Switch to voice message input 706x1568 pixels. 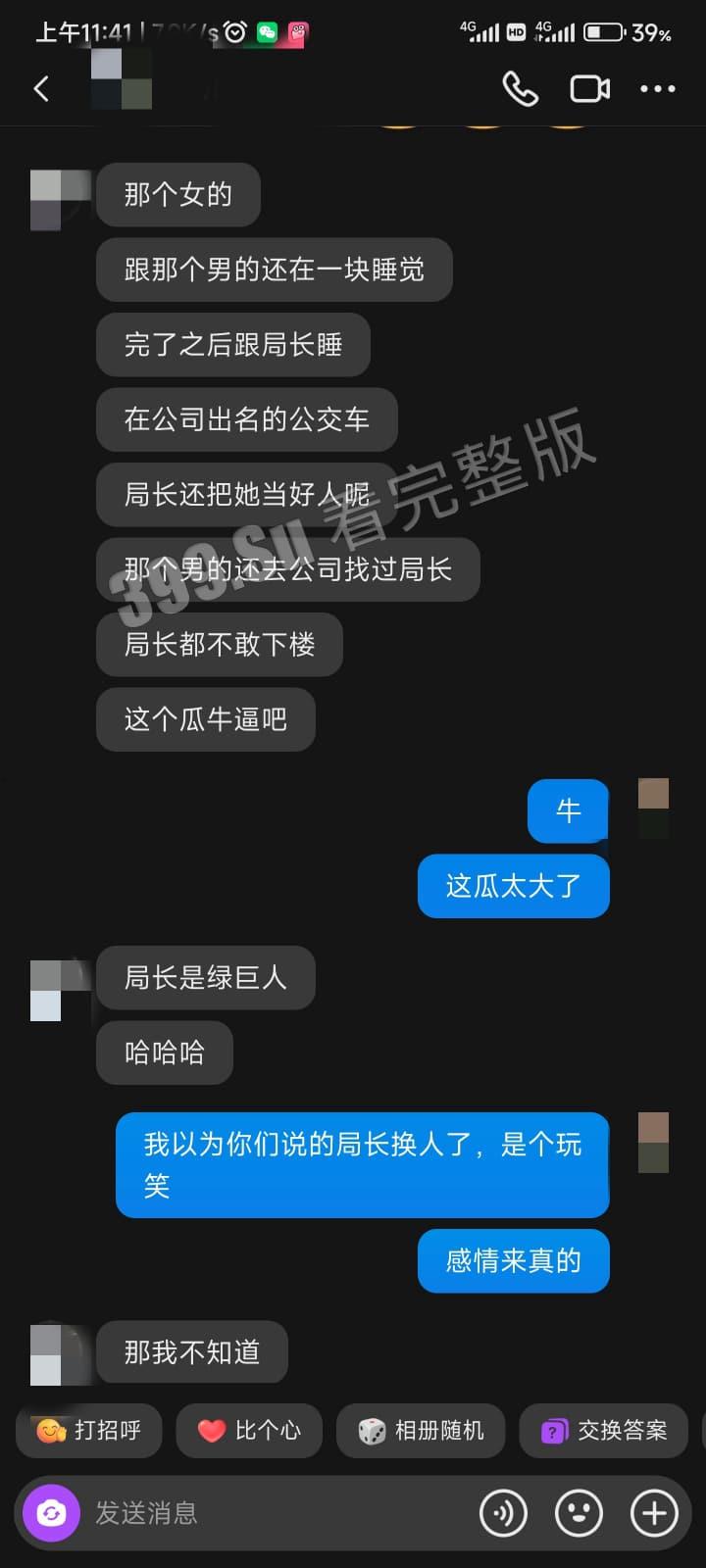coord(503,1514)
